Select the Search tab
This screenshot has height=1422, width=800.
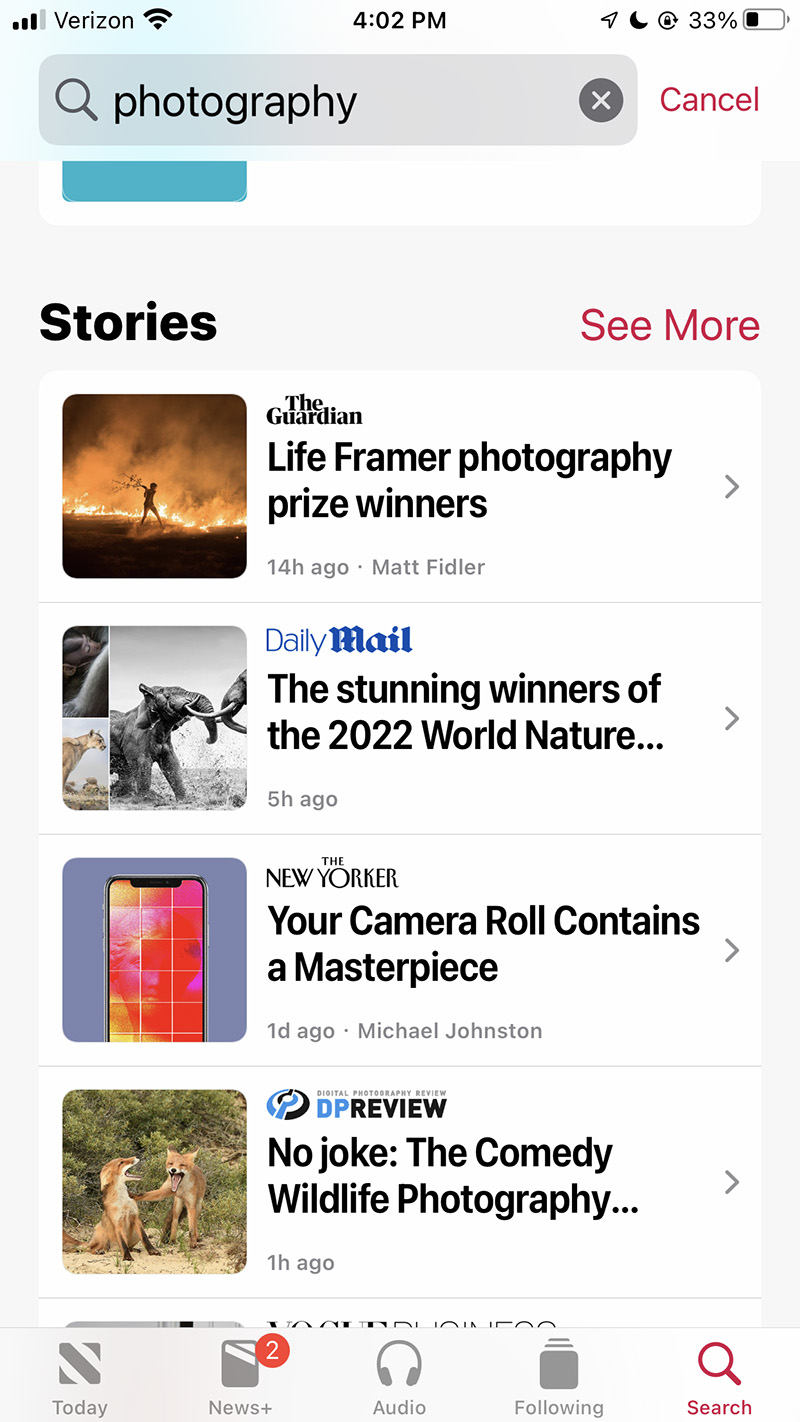[x=719, y=1379]
